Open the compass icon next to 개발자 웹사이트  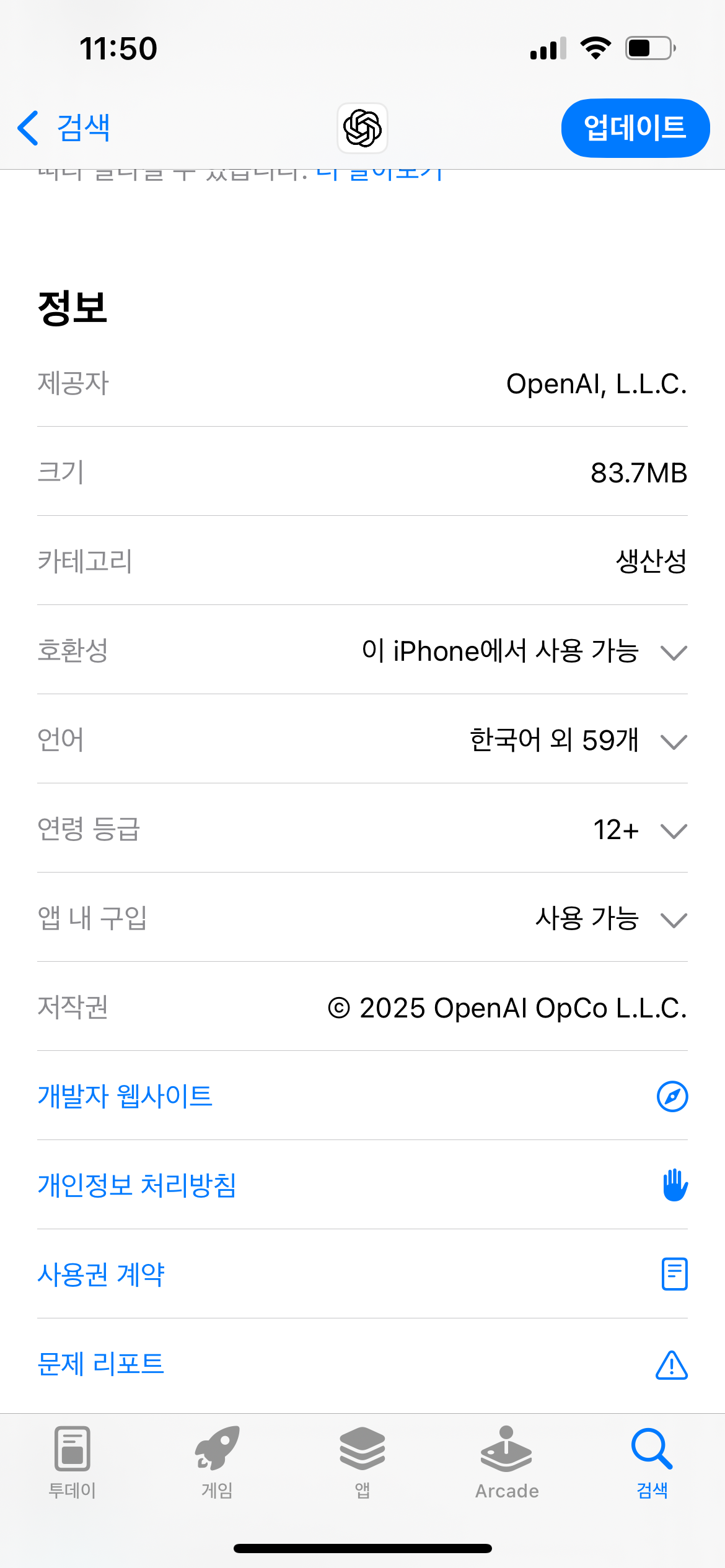point(672,1095)
